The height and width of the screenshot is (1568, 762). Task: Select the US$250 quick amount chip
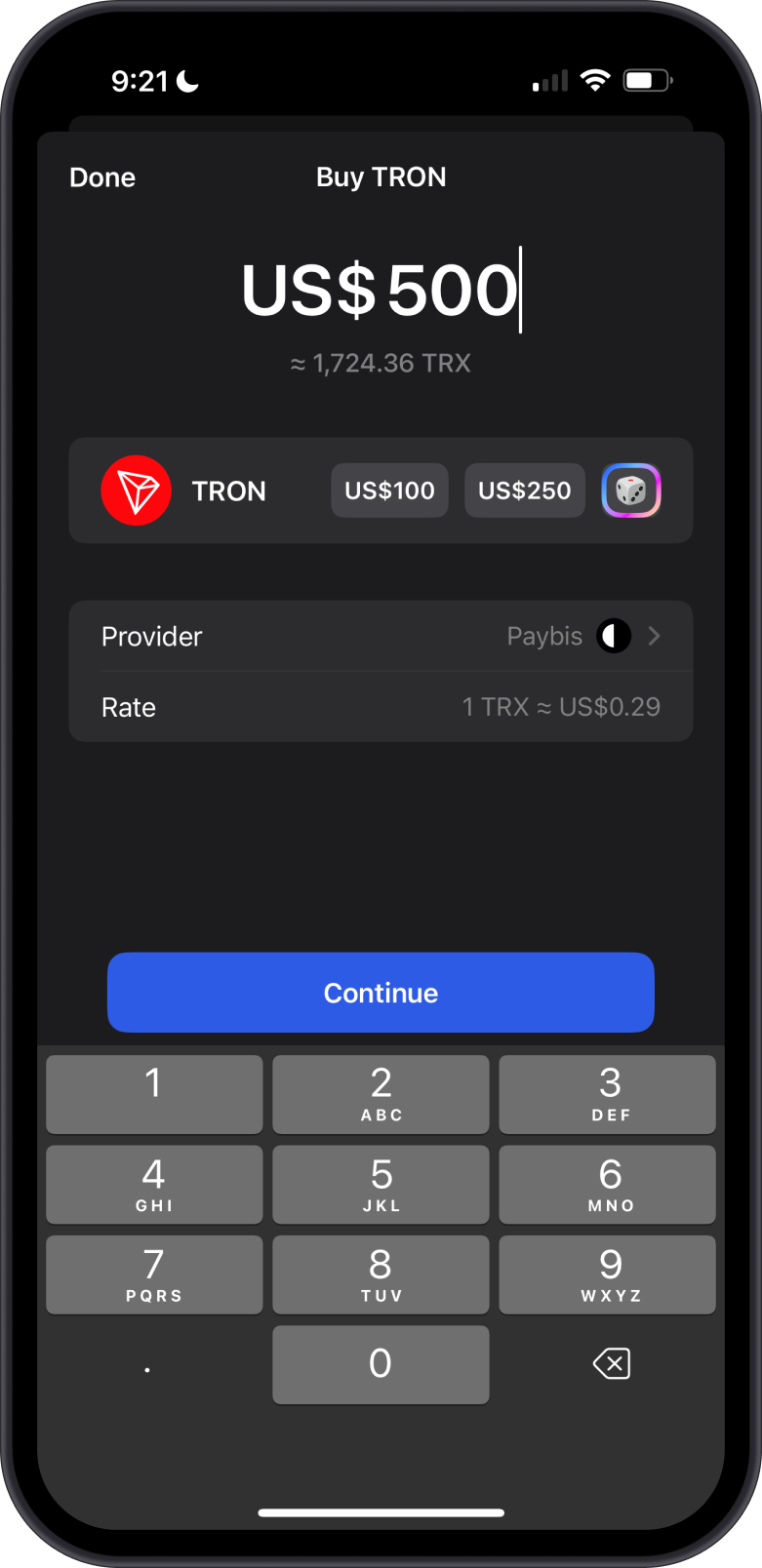(524, 490)
